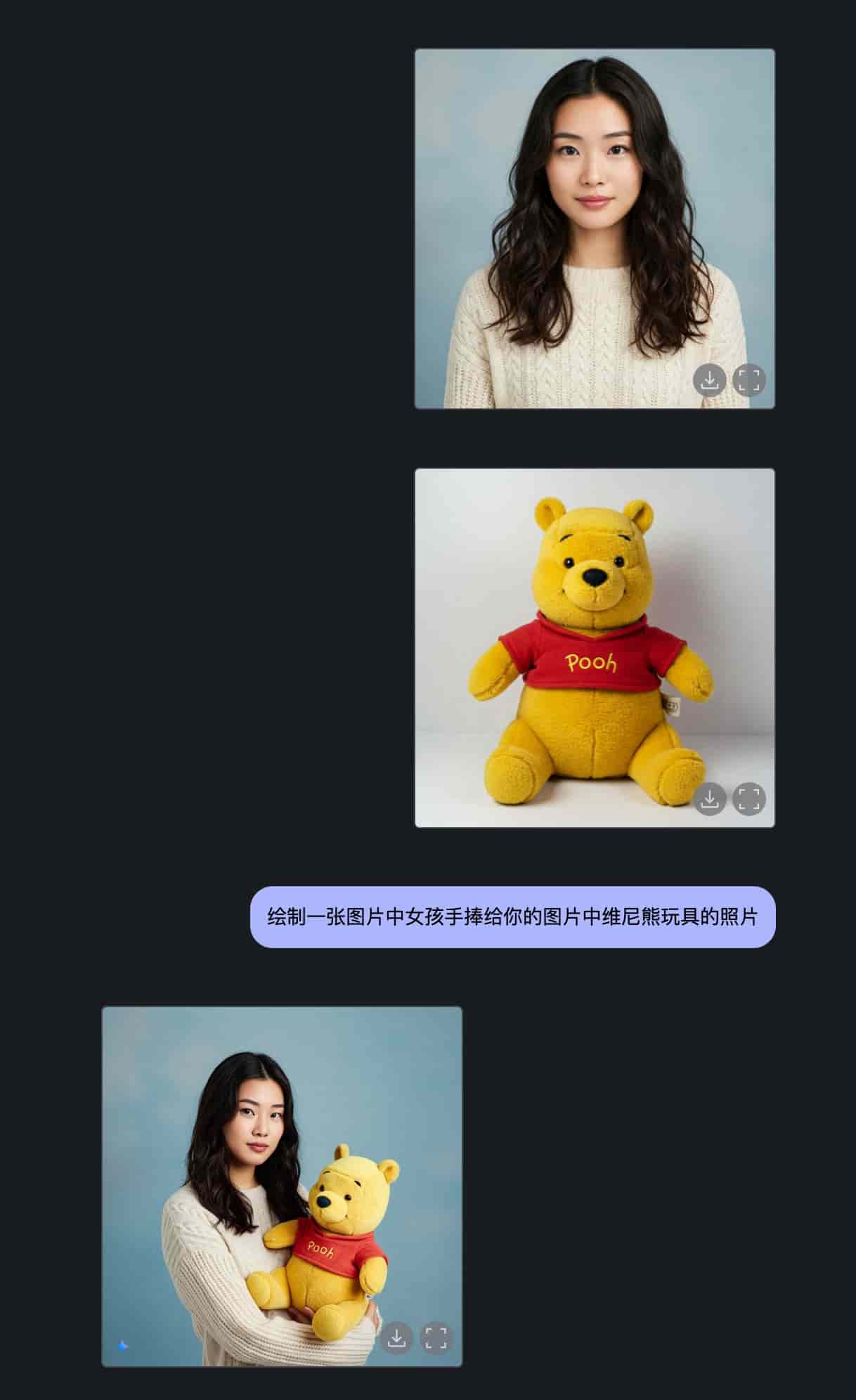The height and width of the screenshot is (1400, 856).
Task: Download the Pooh bear toy image
Action: pos(710,799)
